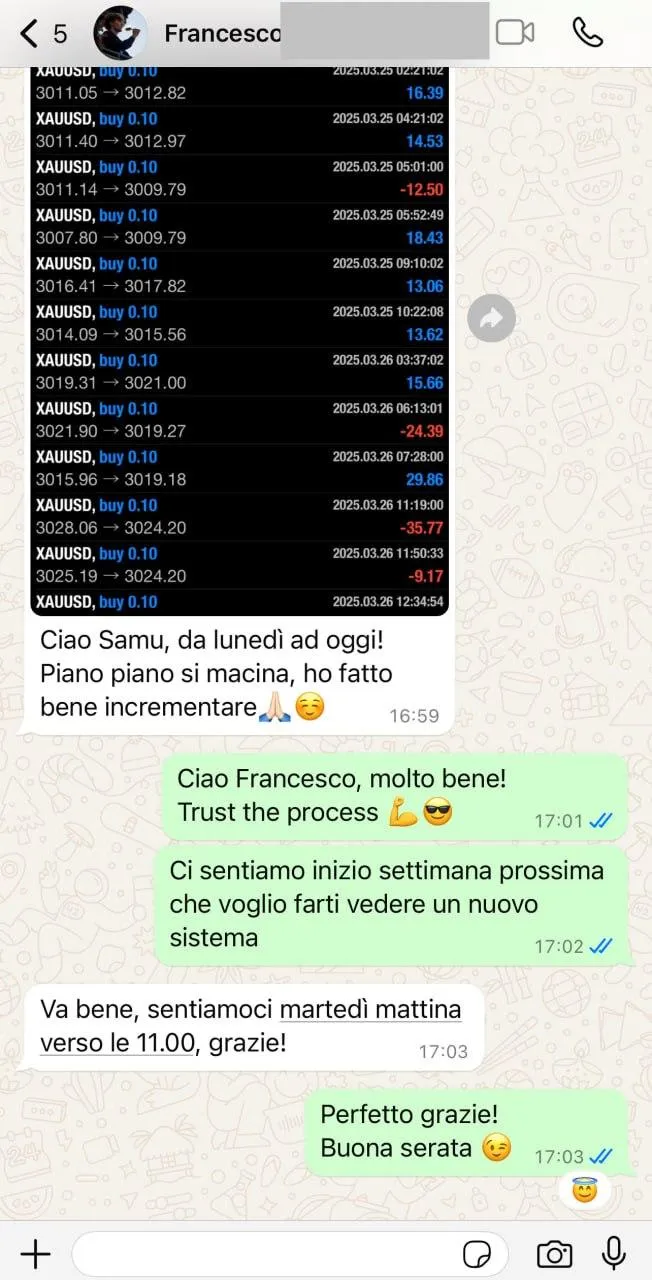Record a voice message with the microphone
Screen dimensions: 652x1280
point(613,1253)
